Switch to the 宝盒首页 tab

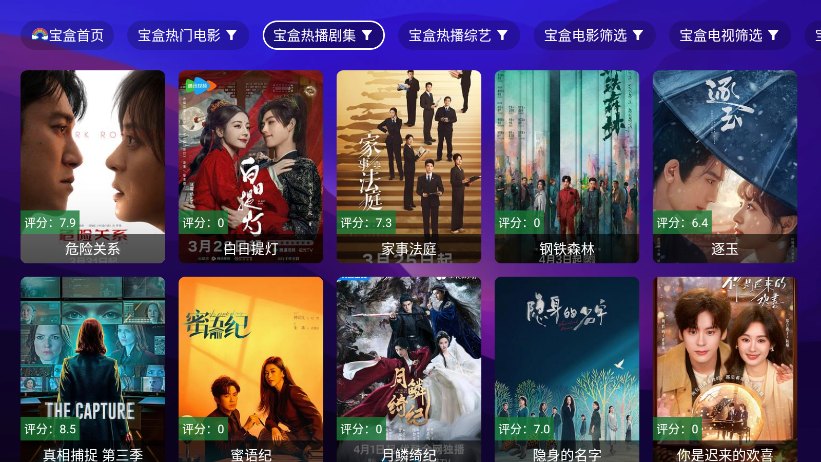point(67,35)
